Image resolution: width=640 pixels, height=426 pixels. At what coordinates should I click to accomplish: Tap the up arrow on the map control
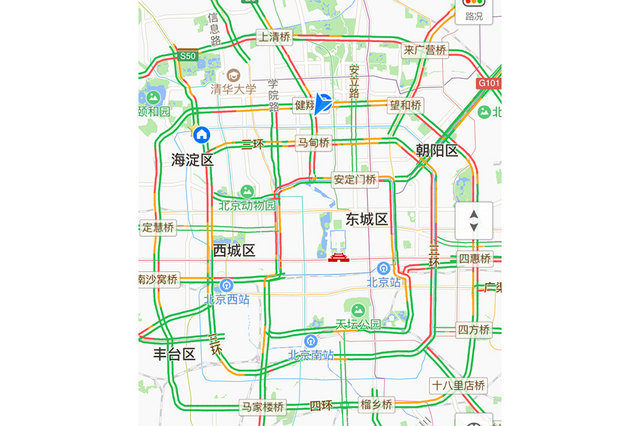point(474,212)
